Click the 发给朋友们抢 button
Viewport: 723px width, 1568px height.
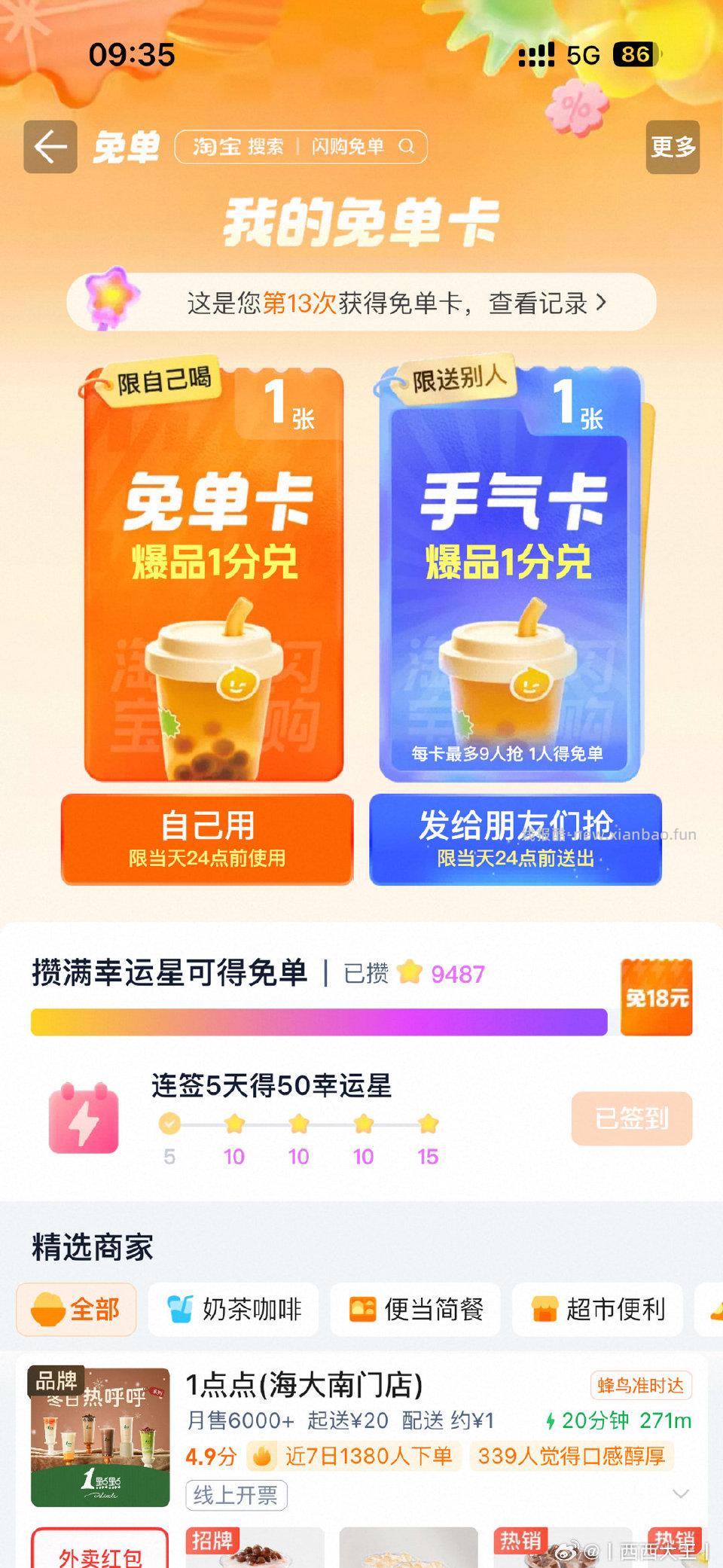[515, 840]
